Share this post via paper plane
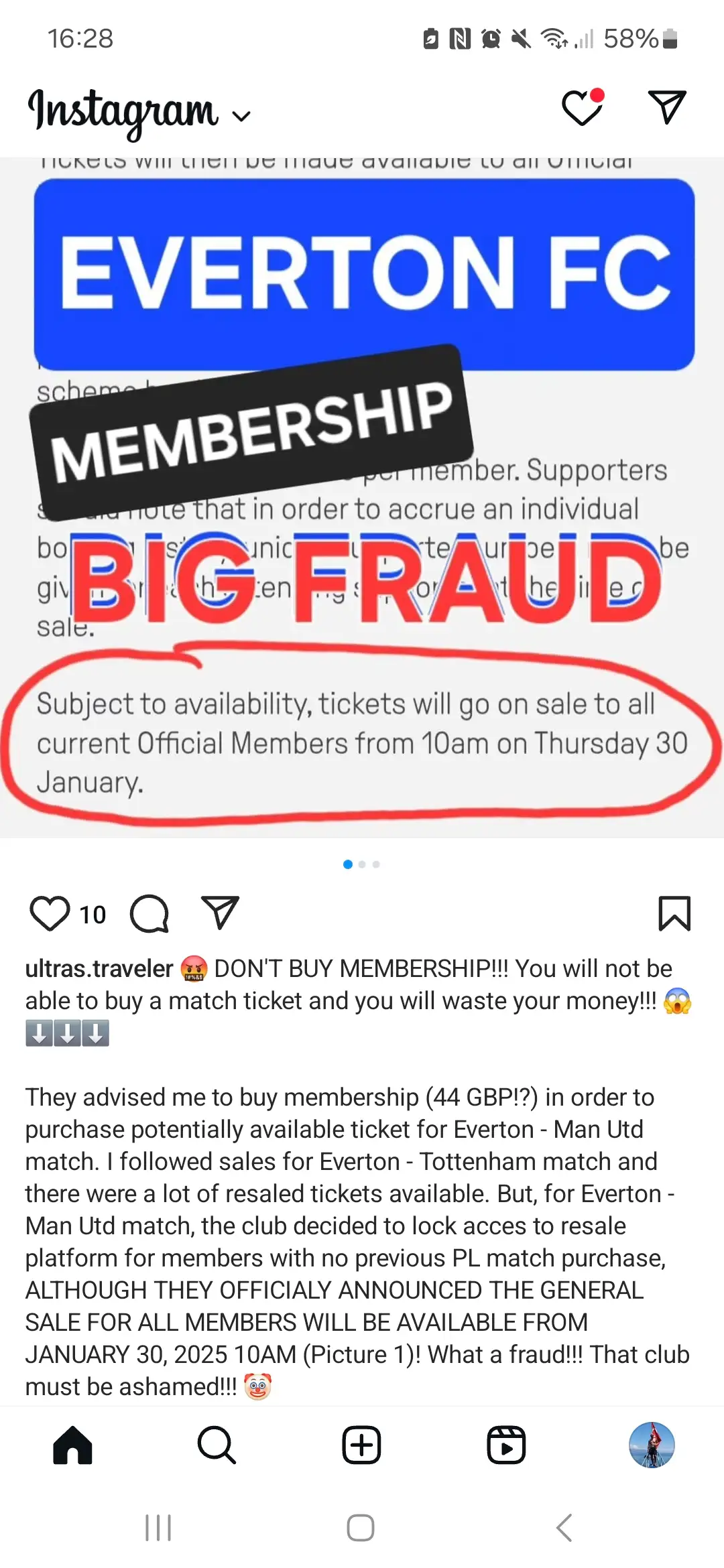Screen dimensions: 724x1568 pyautogui.click(x=220, y=913)
